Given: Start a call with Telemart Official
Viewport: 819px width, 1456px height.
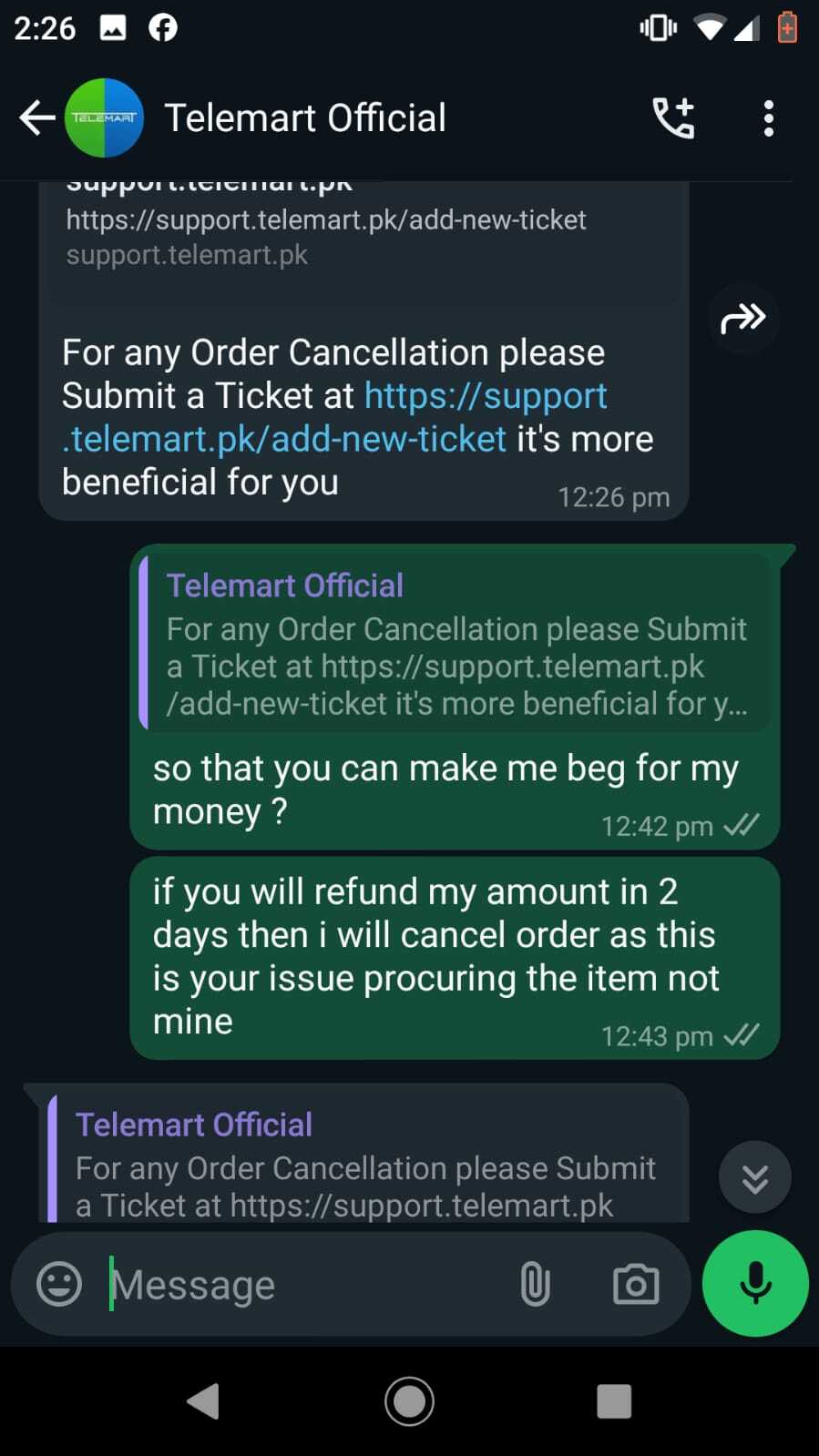Looking at the screenshot, I should (674, 118).
